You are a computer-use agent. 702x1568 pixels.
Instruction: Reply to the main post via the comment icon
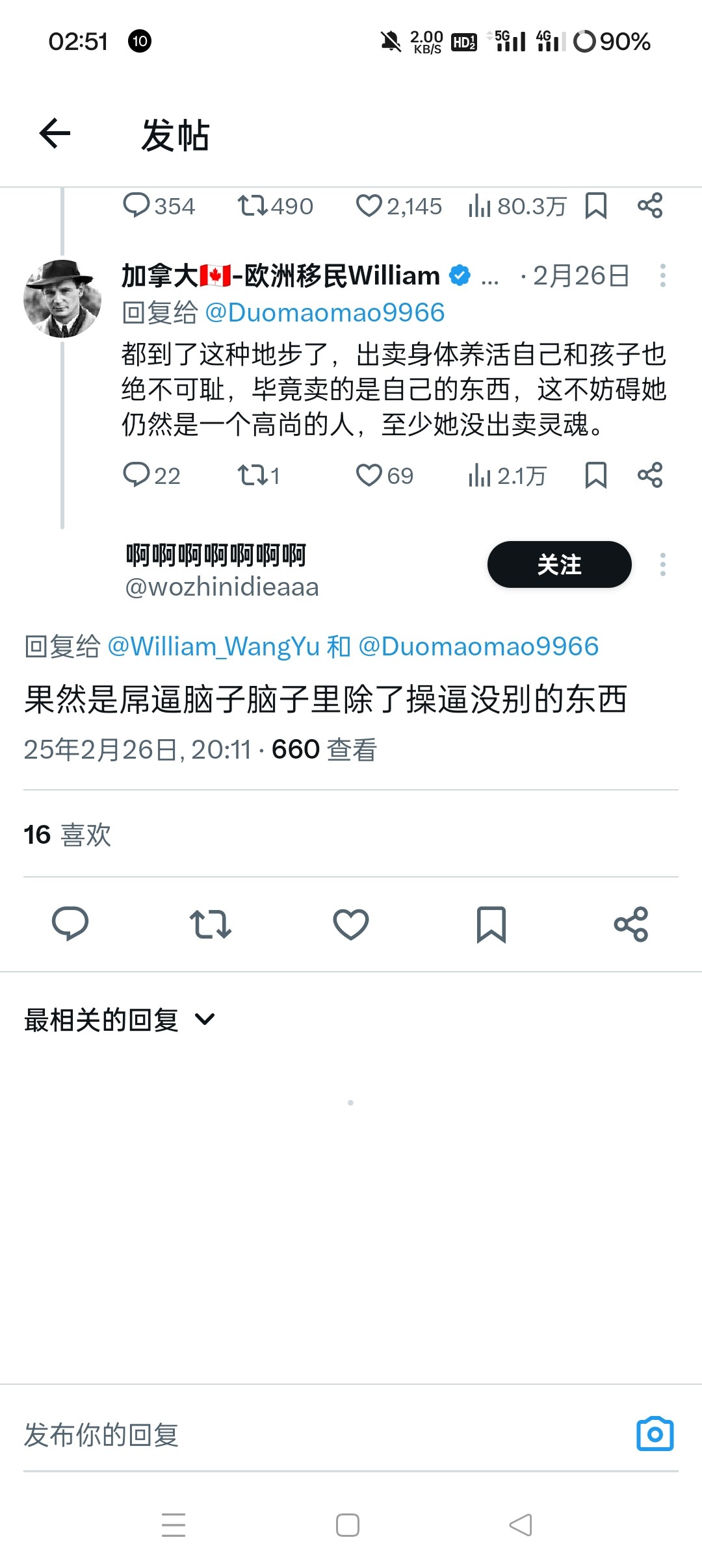pos(70,924)
